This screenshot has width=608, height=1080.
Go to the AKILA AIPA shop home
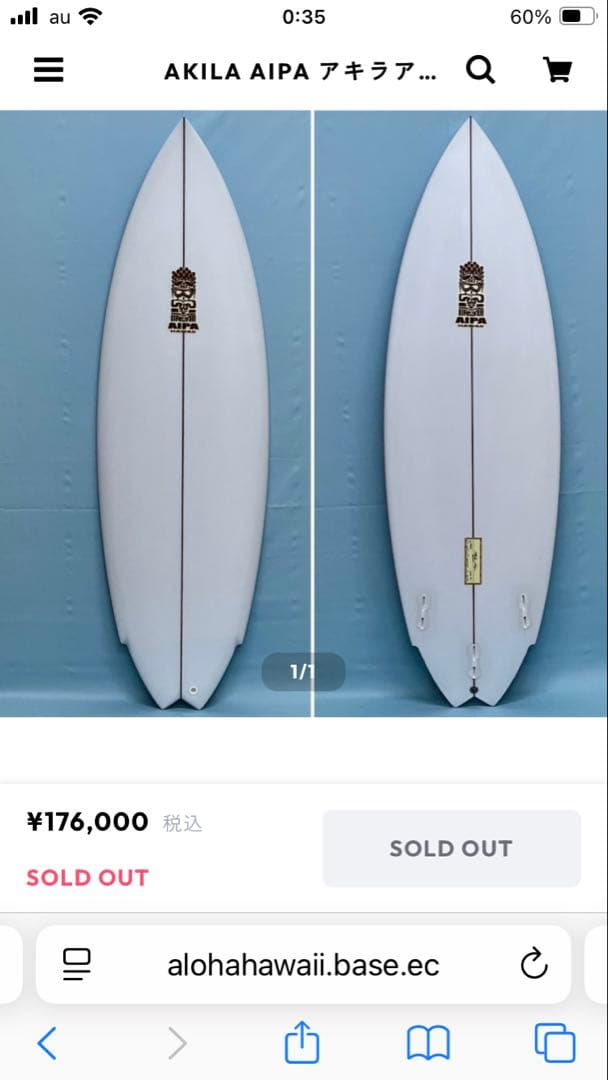coord(300,71)
